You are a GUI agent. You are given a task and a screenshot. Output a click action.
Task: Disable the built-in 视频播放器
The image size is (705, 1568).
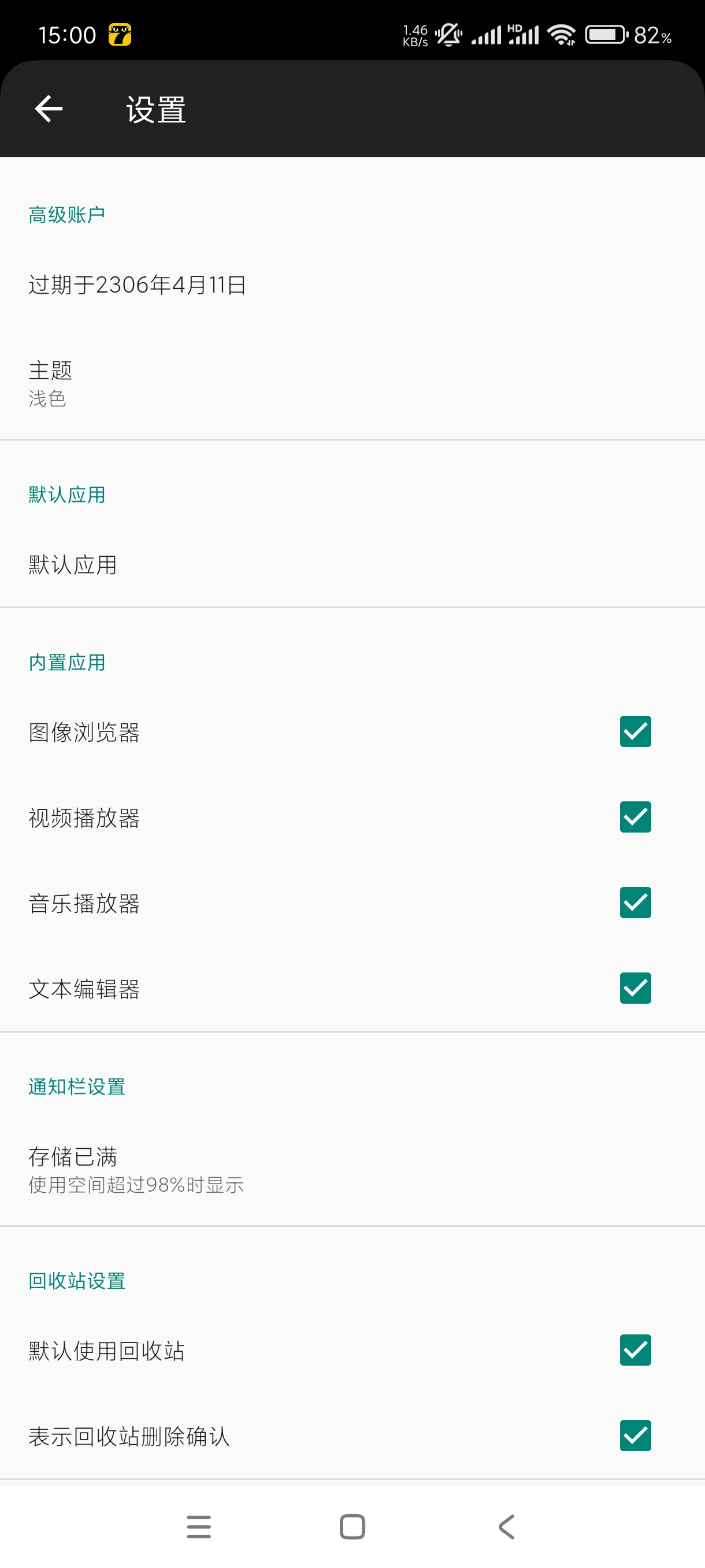point(635,817)
